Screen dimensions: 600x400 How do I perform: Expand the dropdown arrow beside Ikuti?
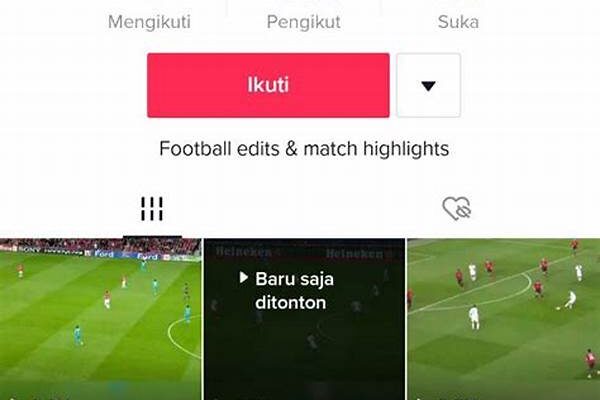428,86
